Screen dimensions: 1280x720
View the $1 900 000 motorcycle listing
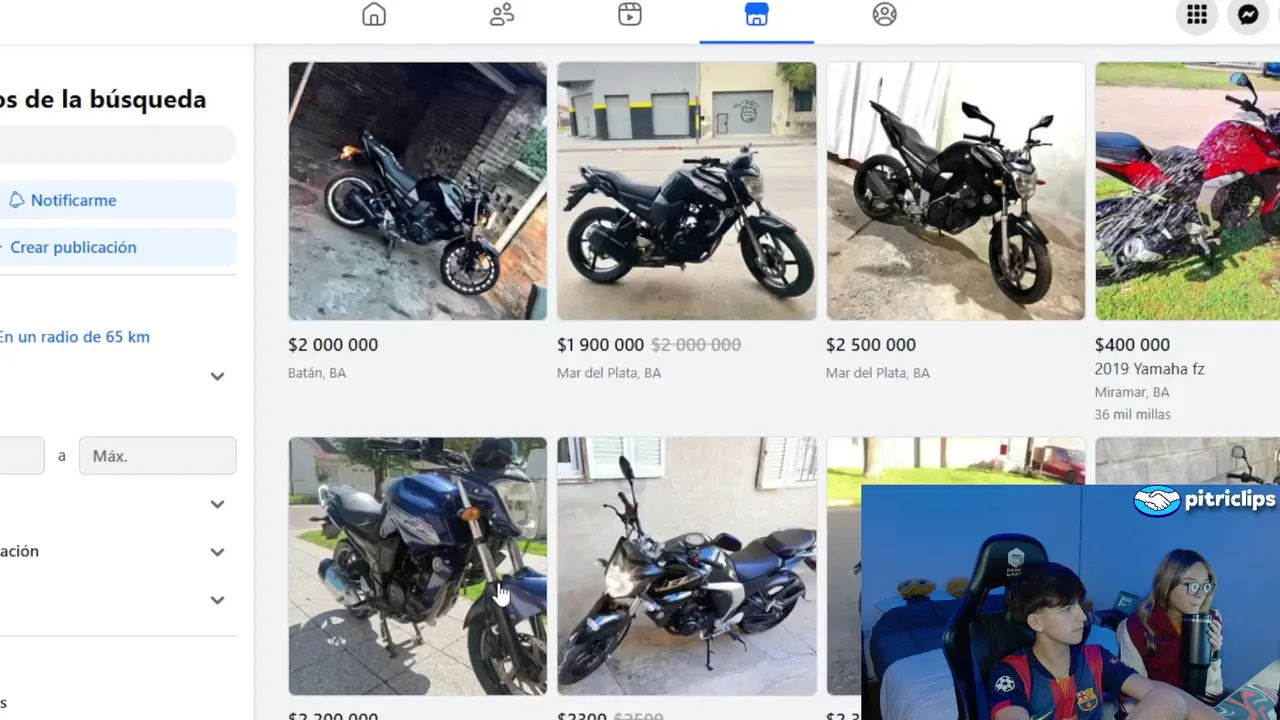click(x=686, y=191)
